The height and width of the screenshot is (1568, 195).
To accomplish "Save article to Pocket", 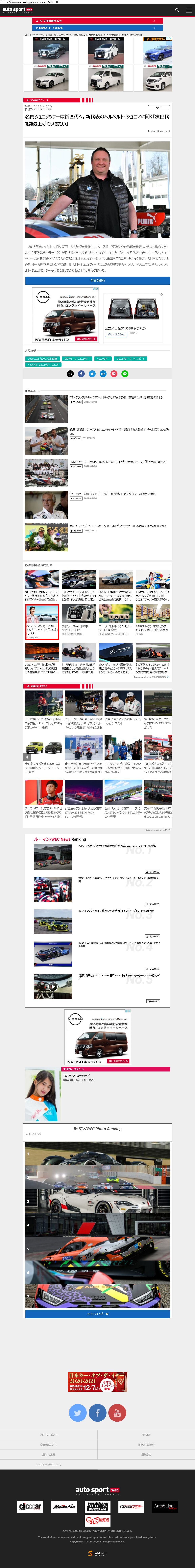I will click(x=114, y=374).
